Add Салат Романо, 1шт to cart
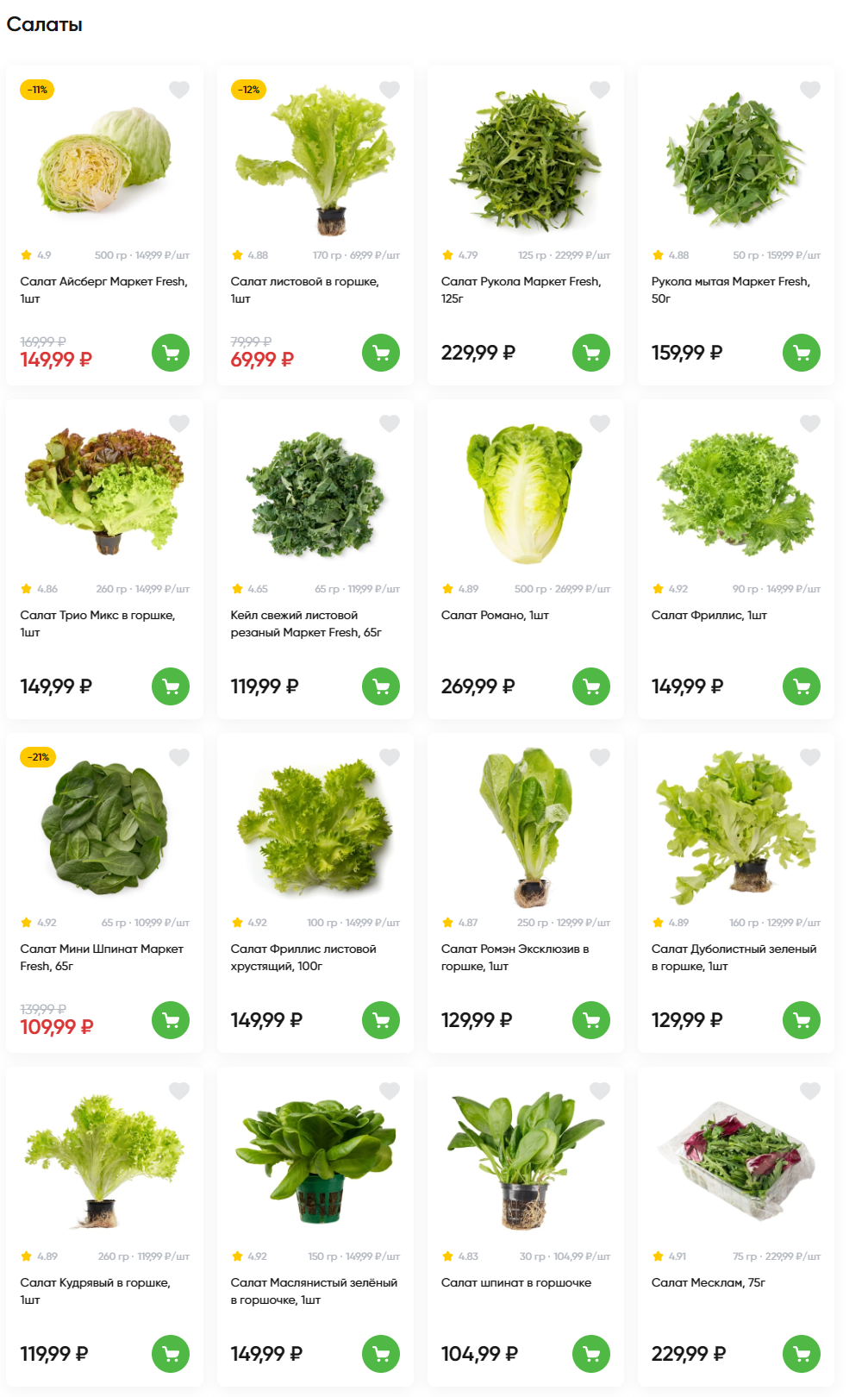 coord(591,686)
